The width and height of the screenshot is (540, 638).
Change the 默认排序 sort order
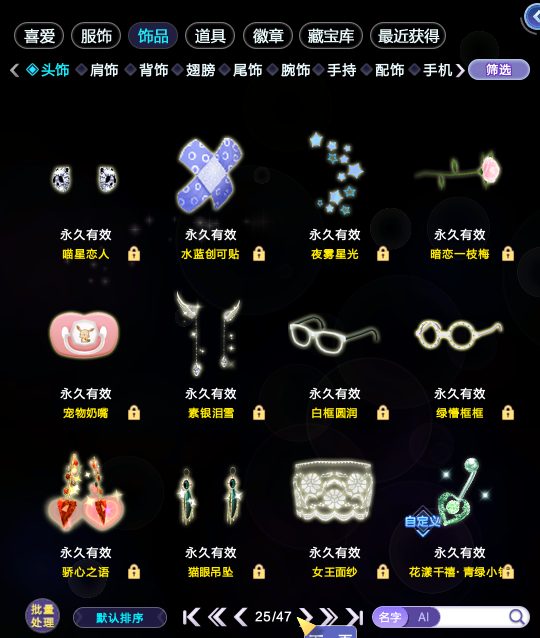coord(120,618)
